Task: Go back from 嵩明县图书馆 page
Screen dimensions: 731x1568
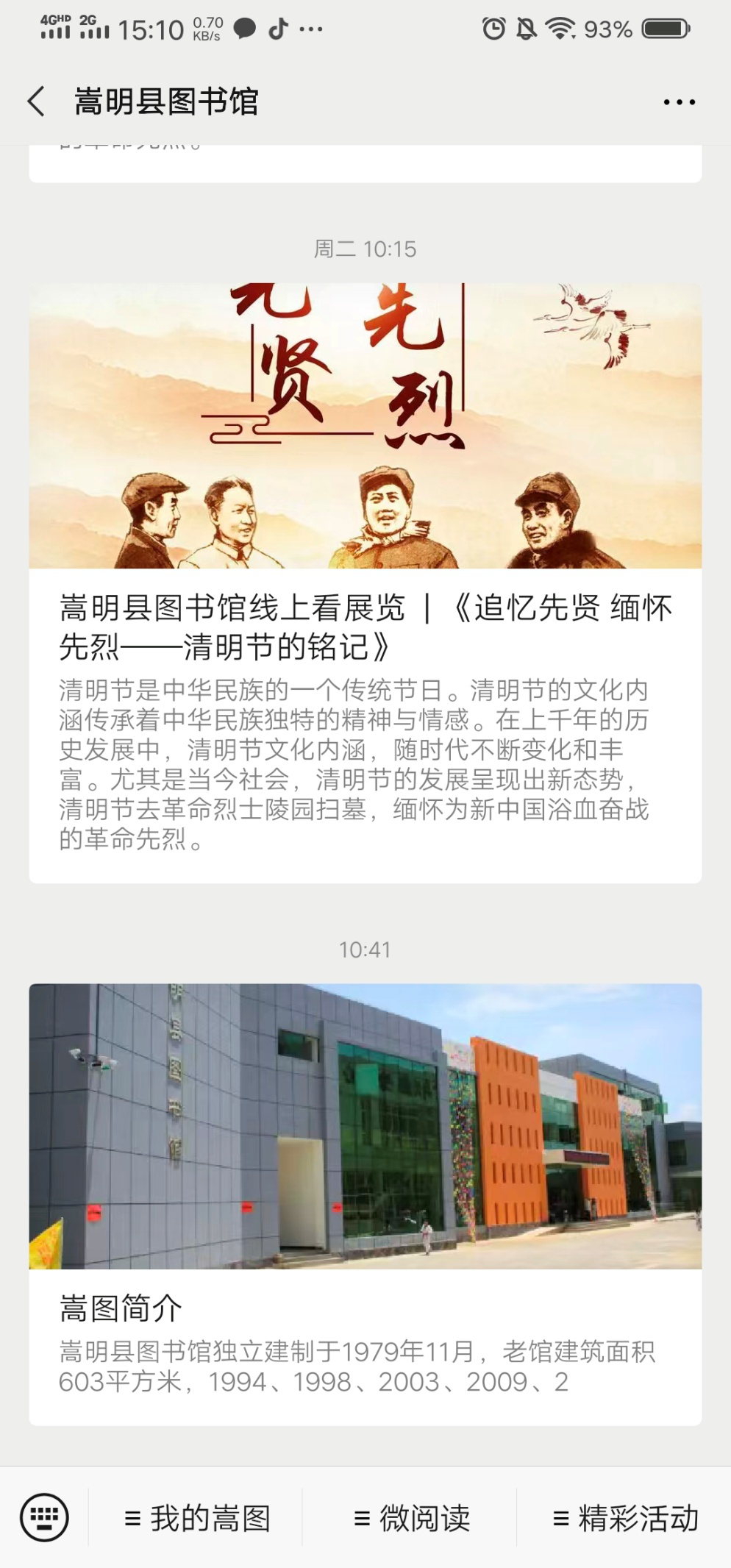Action: pos(37,101)
